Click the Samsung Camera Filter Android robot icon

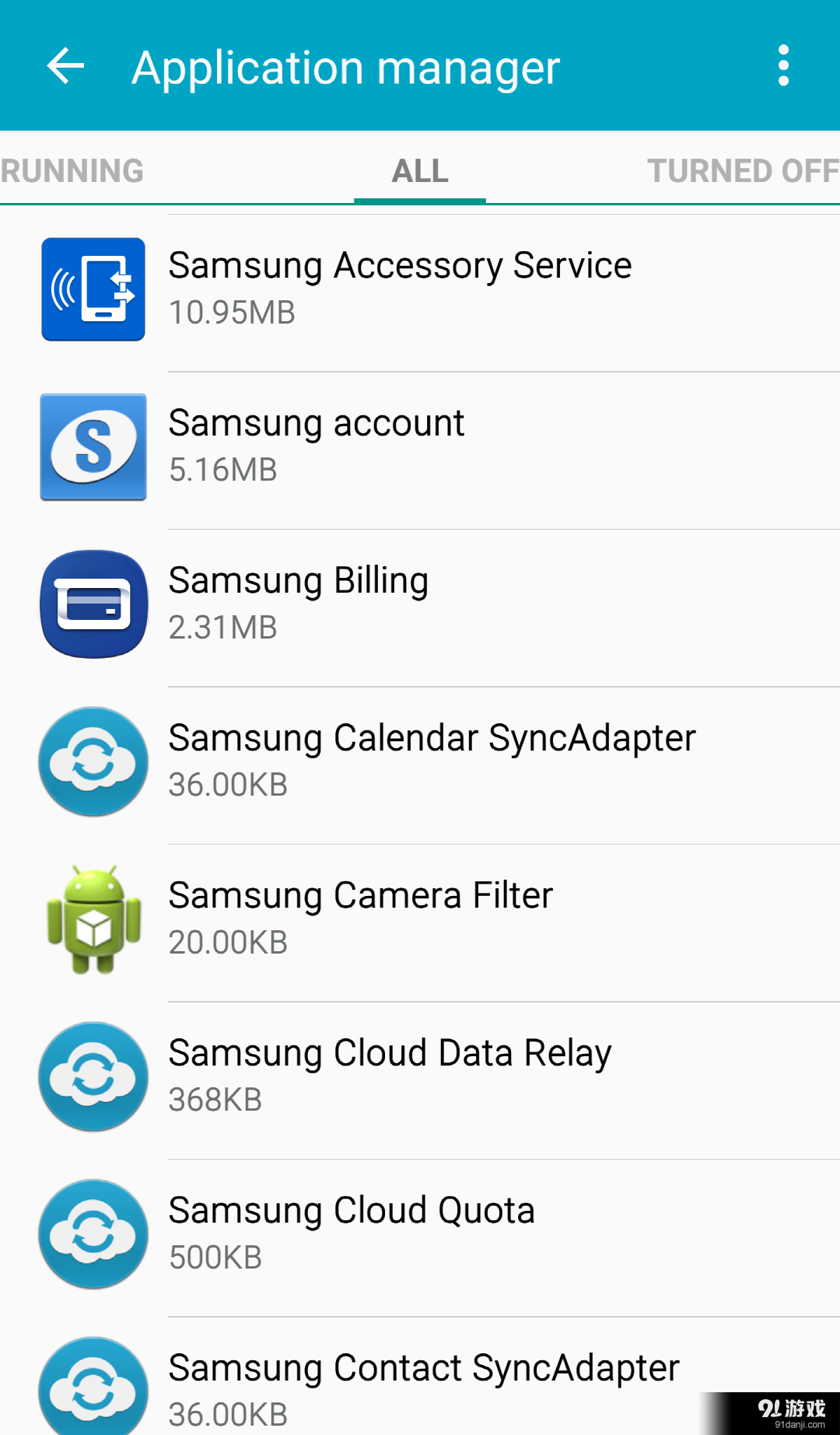pos(93,919)
